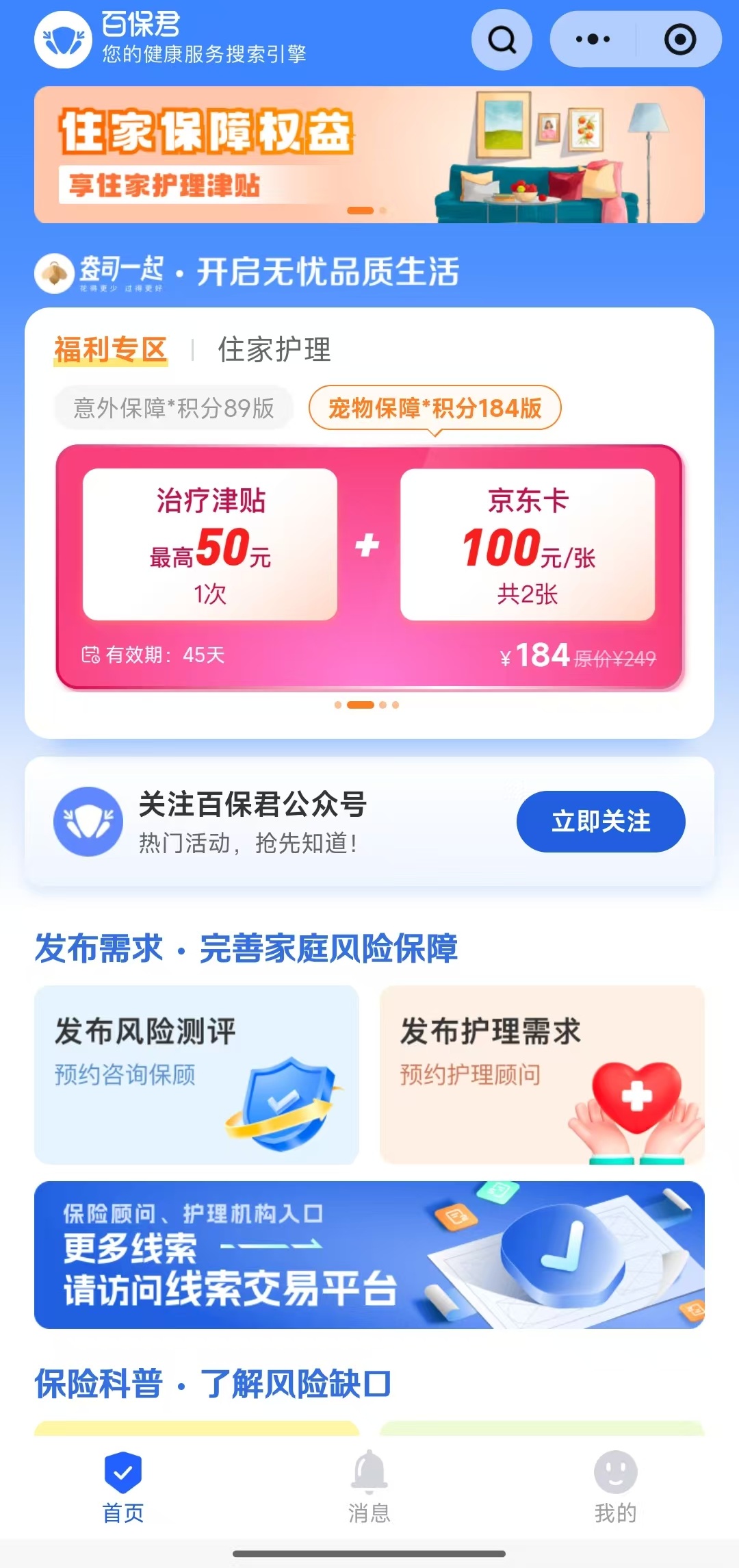
Task: Select the 意外保障*积分89版 chip
Action: point(174,408)
